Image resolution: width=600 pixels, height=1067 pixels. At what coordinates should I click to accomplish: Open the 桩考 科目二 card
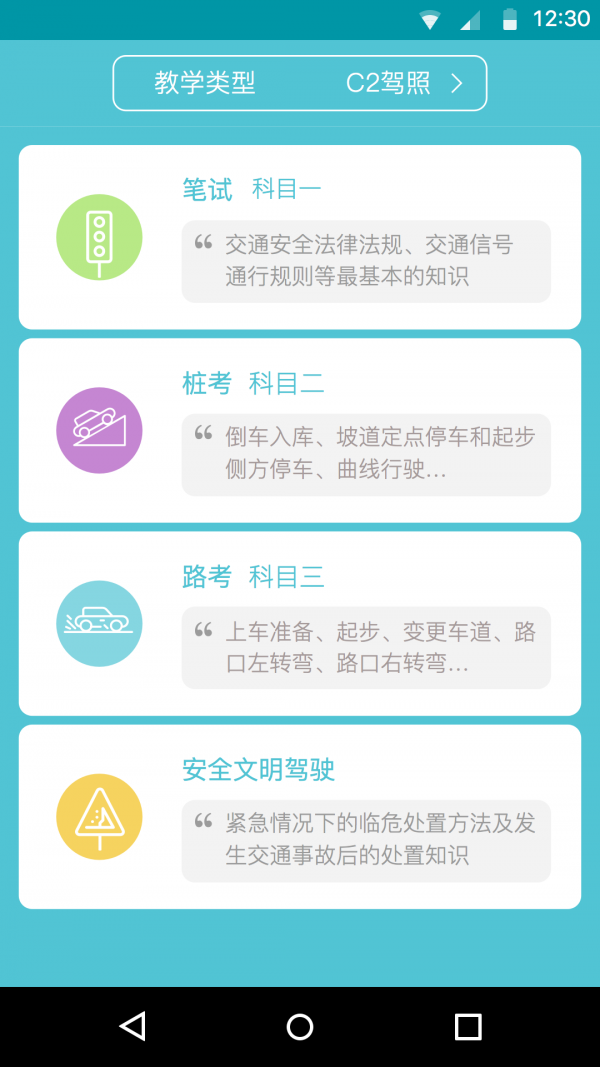coord(300,430)
